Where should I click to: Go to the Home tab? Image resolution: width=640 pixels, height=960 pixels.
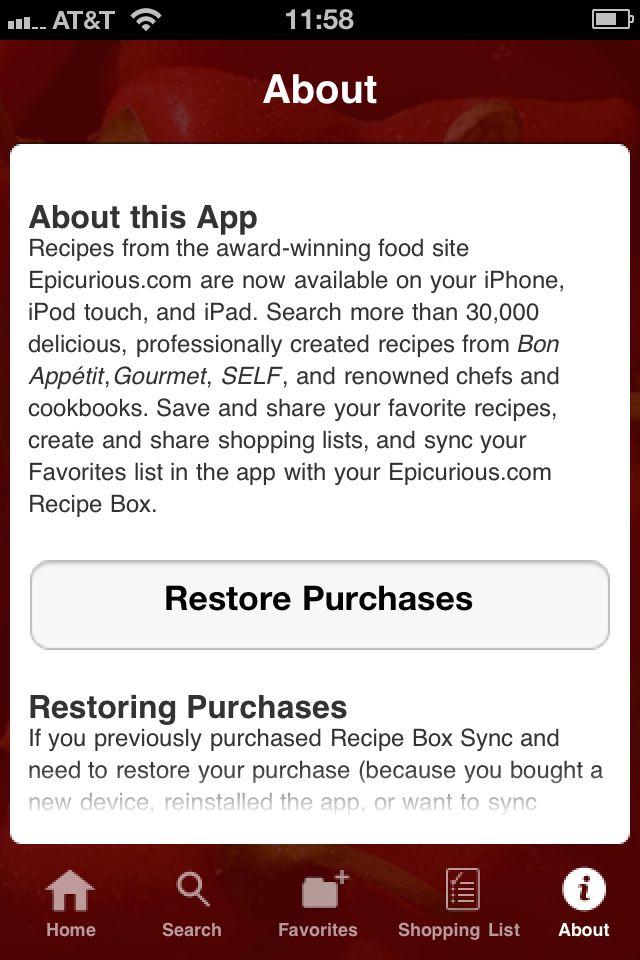tap(70, 903)
